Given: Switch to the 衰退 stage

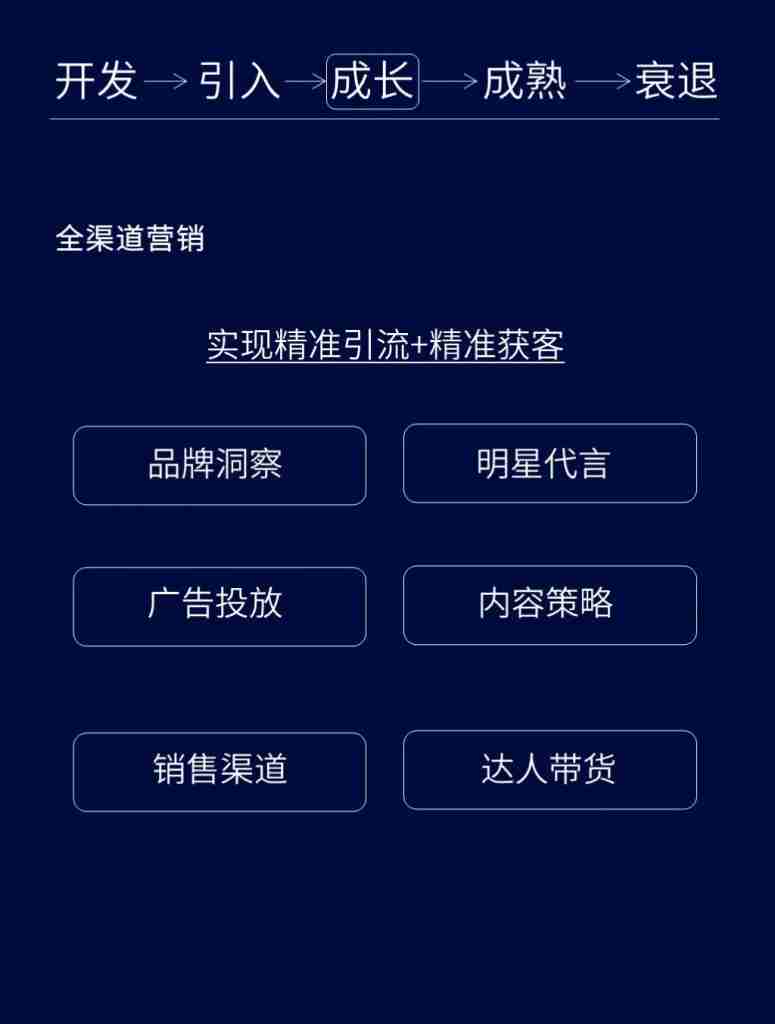Looking at the screenshot, I should pos(676,81).
